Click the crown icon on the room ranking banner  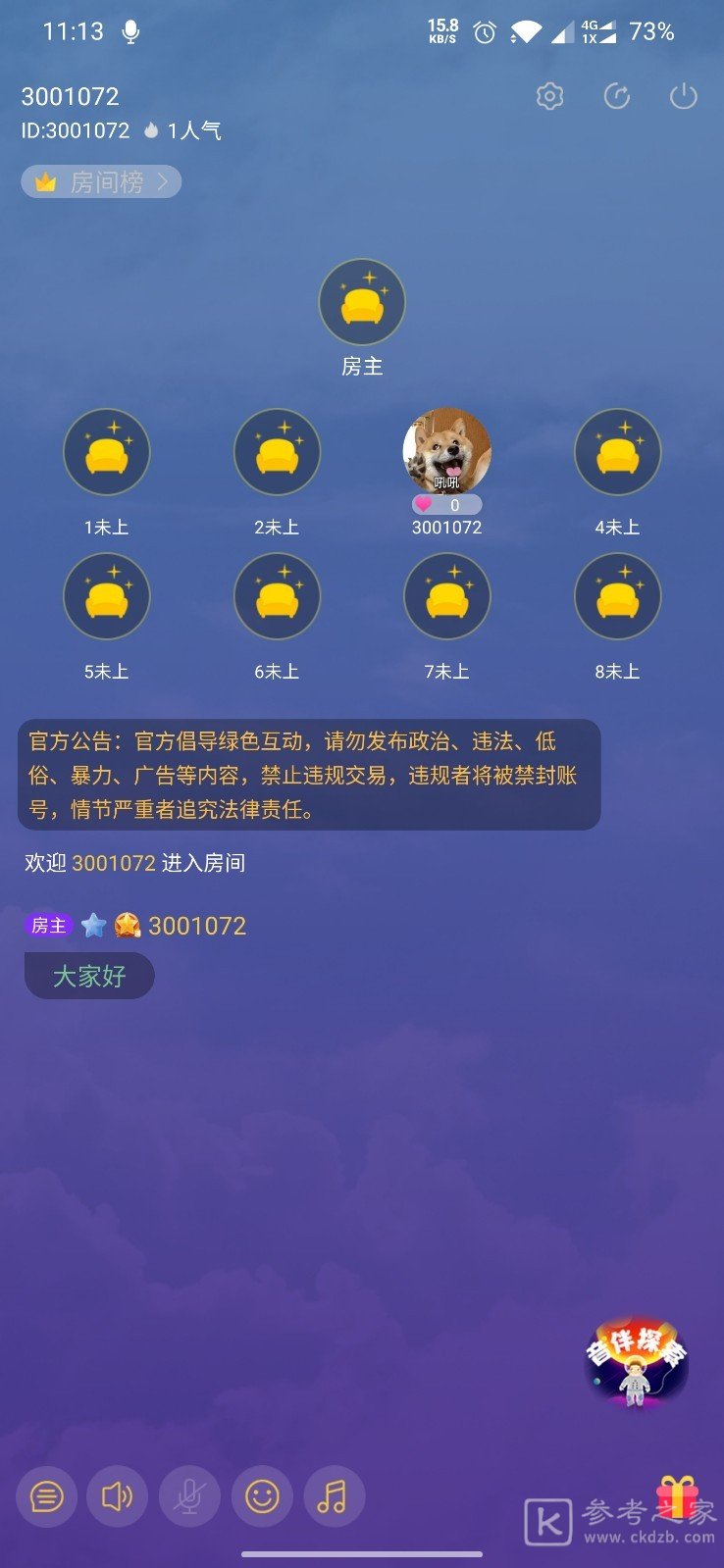(x=43, y=181)
